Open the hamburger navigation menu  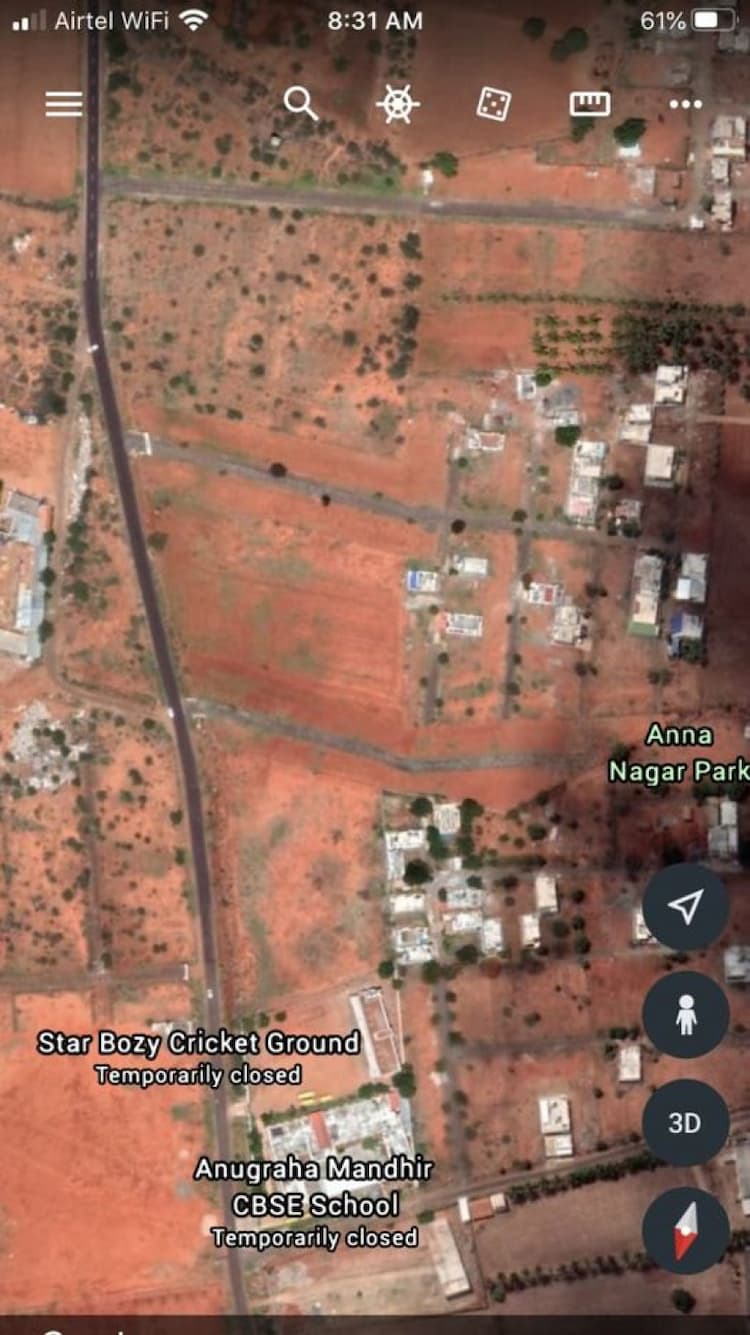63,103
